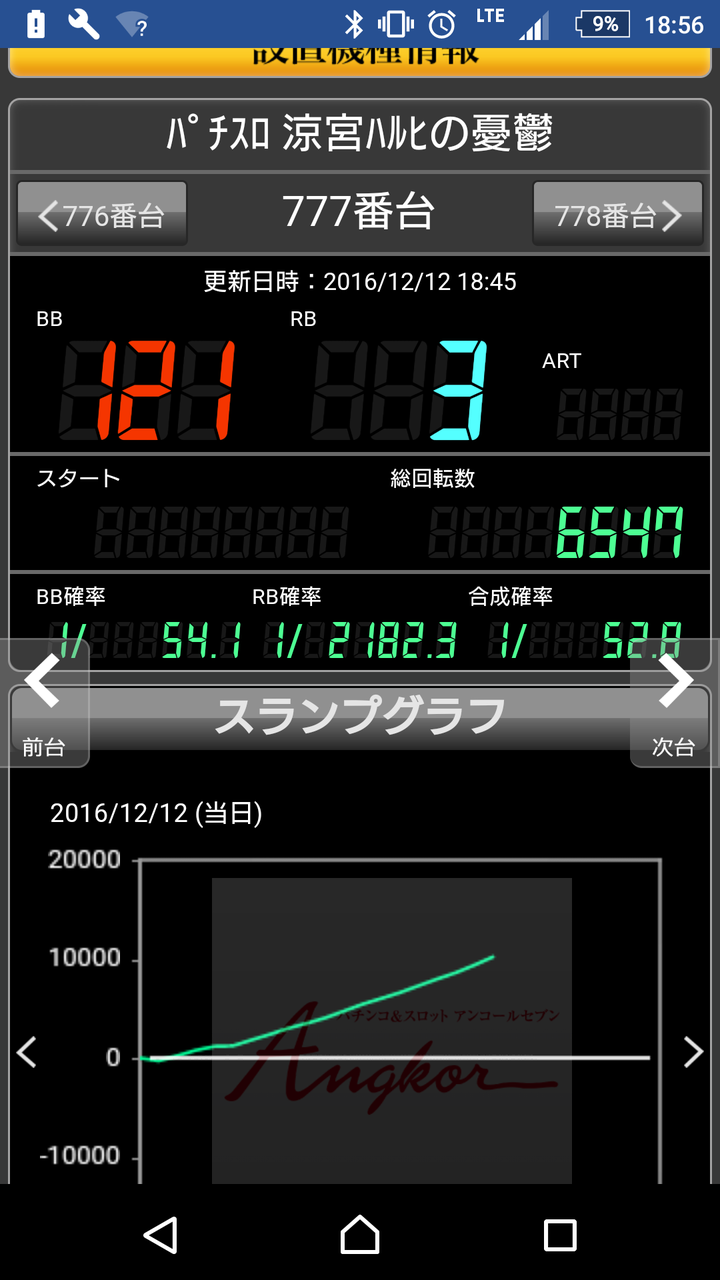The image size is (720, 1280).
Task: Return to the Android home screen
Action: click(x=360, y=1235)
